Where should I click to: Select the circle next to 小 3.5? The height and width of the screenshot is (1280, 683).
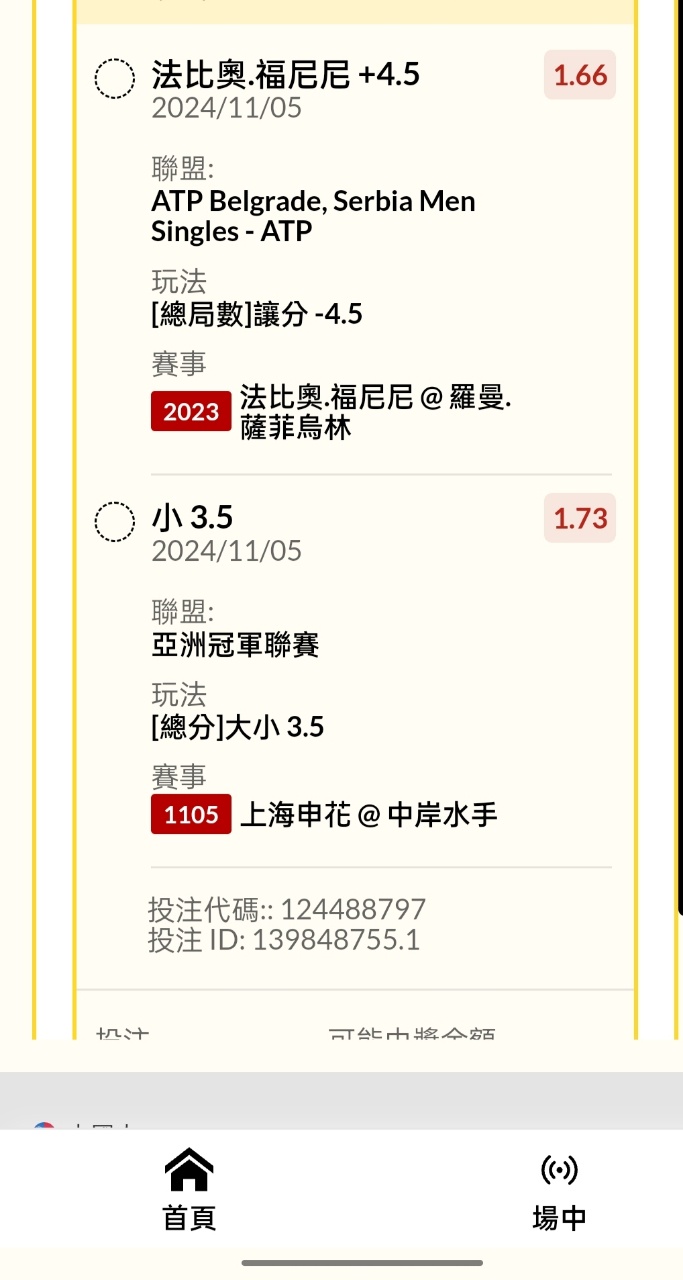pos(115,521)
